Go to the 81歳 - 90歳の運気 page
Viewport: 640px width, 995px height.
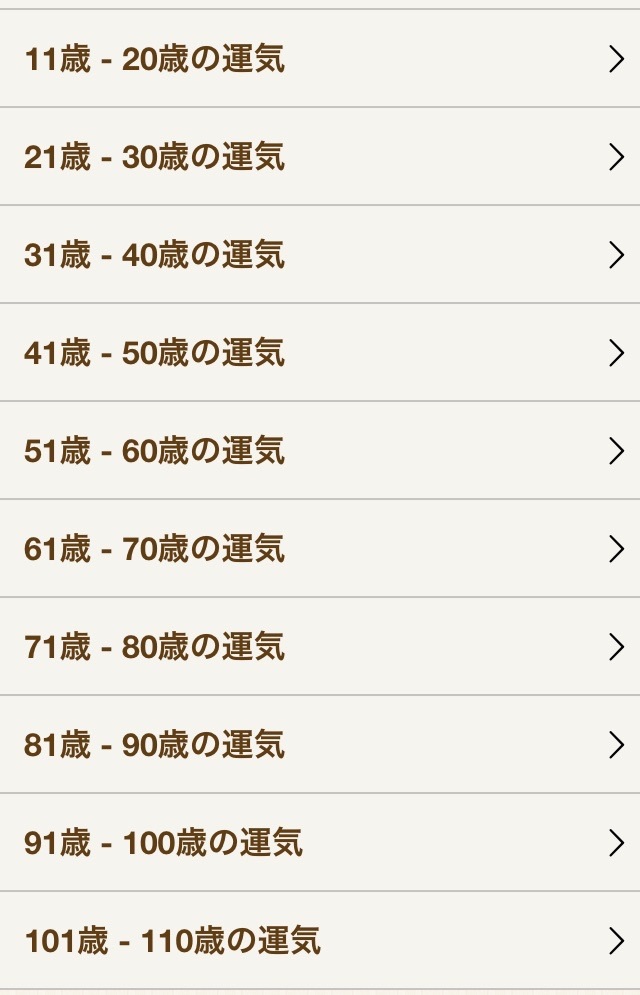coord(320,745)
